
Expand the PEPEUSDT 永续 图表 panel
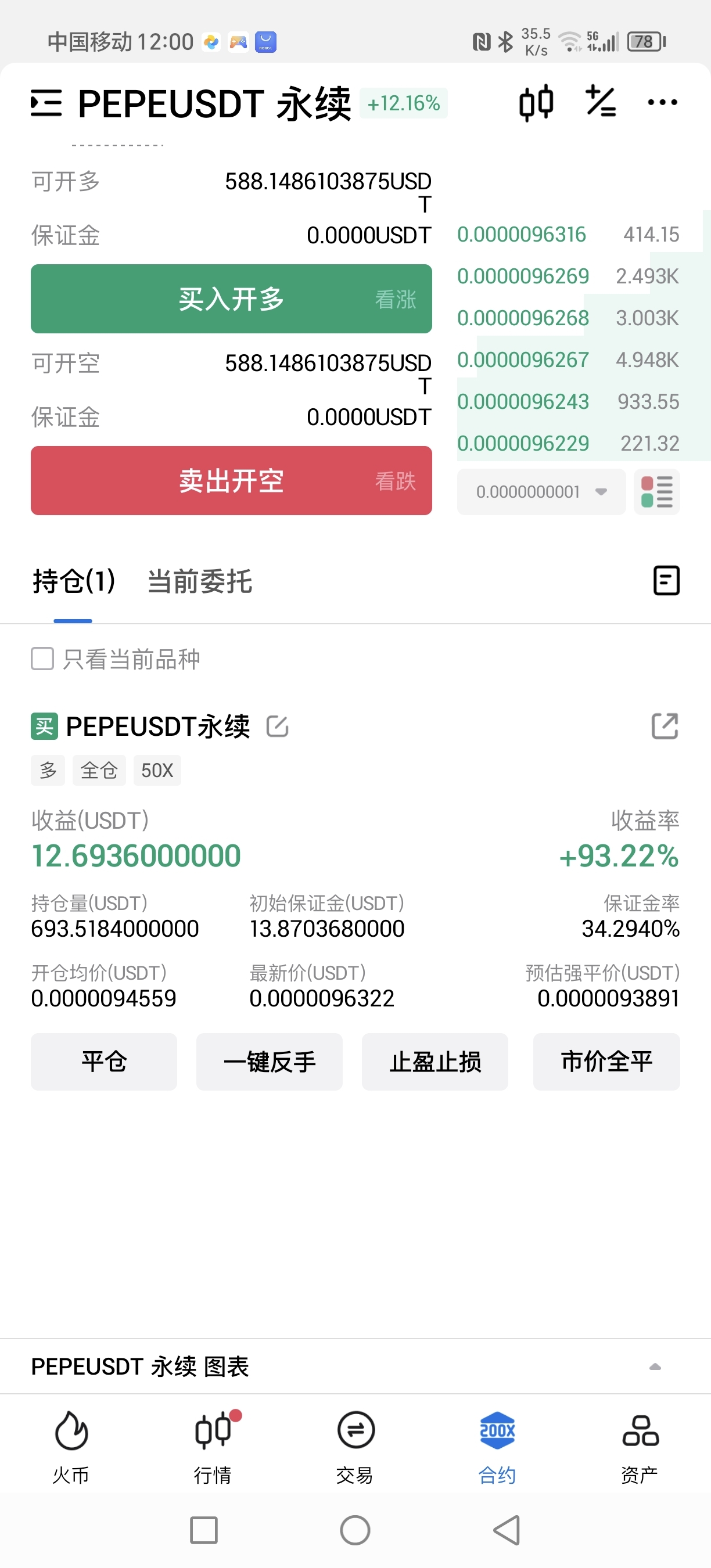655,1367
